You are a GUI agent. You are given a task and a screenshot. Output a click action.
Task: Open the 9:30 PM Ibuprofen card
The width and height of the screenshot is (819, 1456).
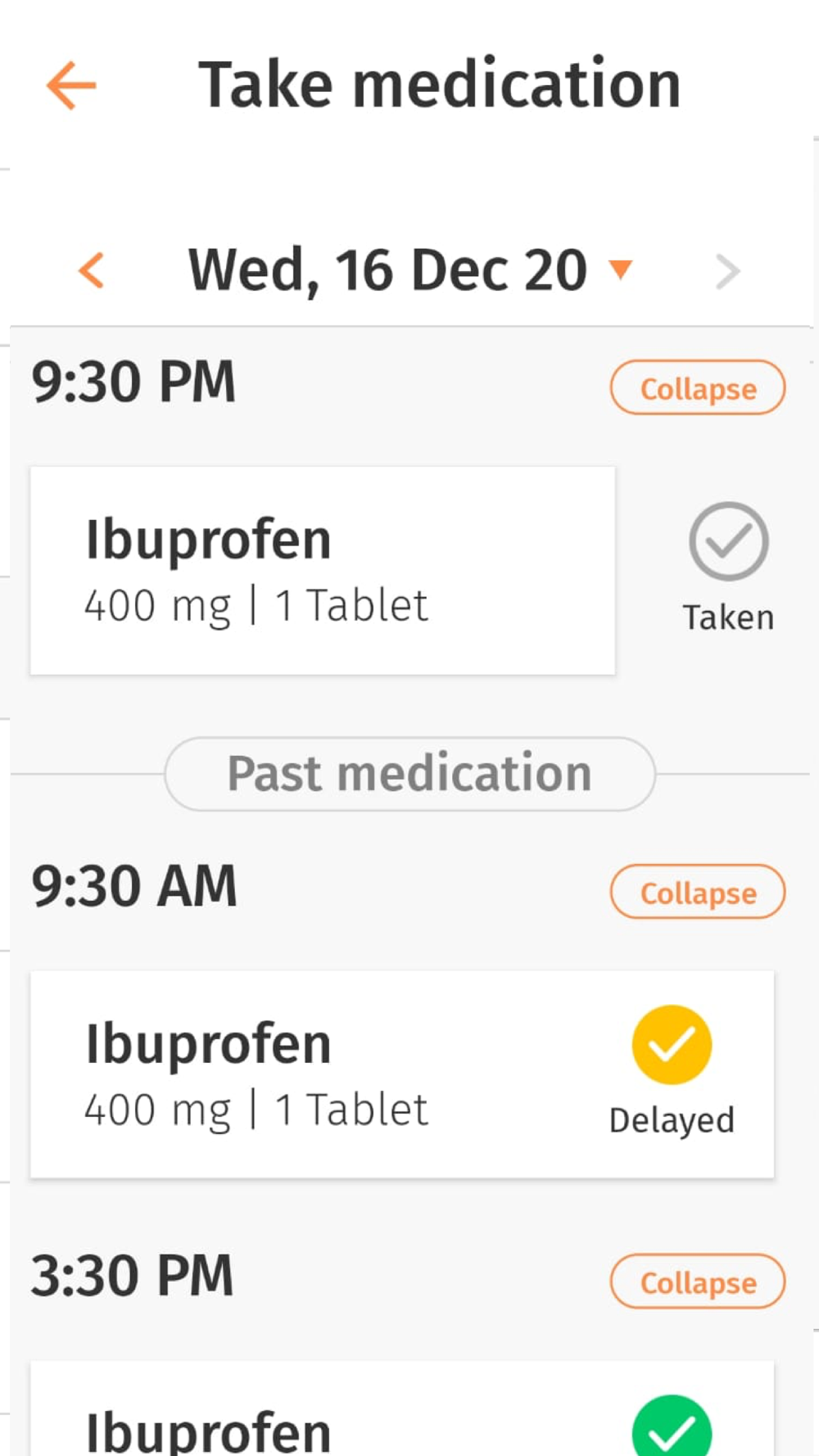(322, 571)
